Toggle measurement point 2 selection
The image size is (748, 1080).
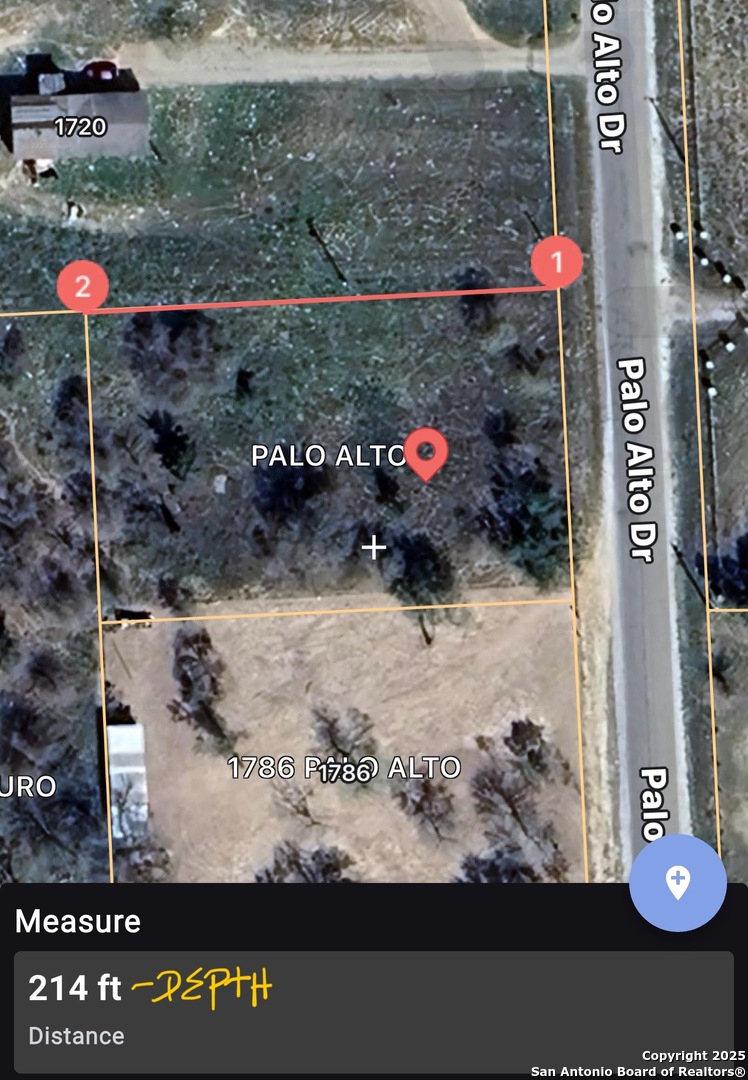(84, 285)
